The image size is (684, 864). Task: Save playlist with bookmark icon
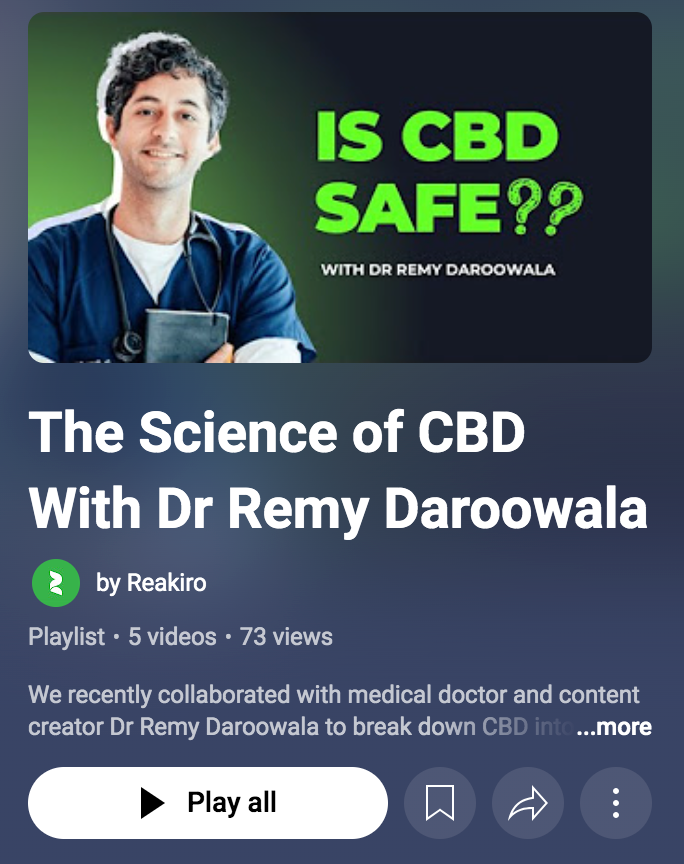[440, 802]
